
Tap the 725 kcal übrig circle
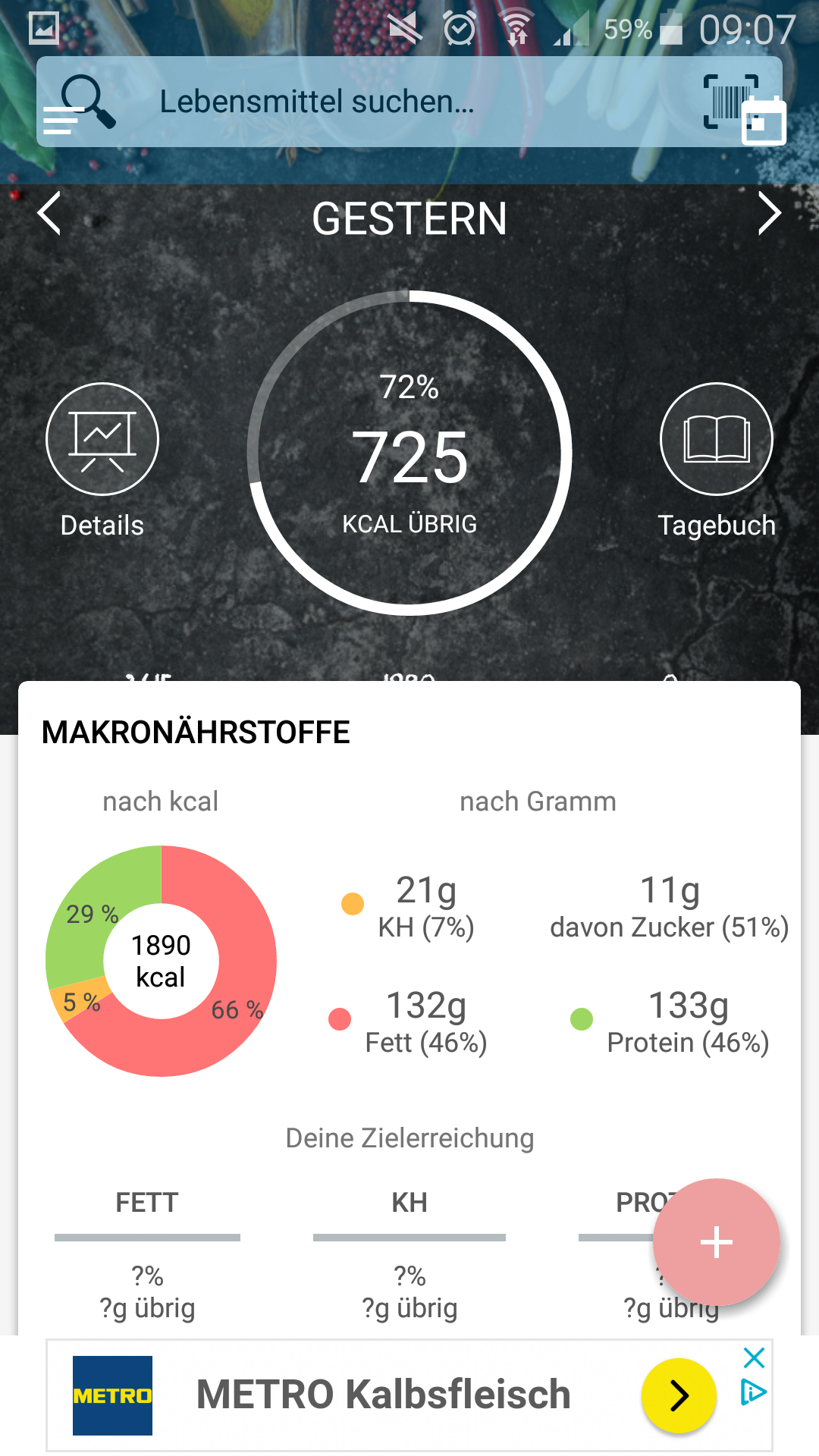click(409, 453)
